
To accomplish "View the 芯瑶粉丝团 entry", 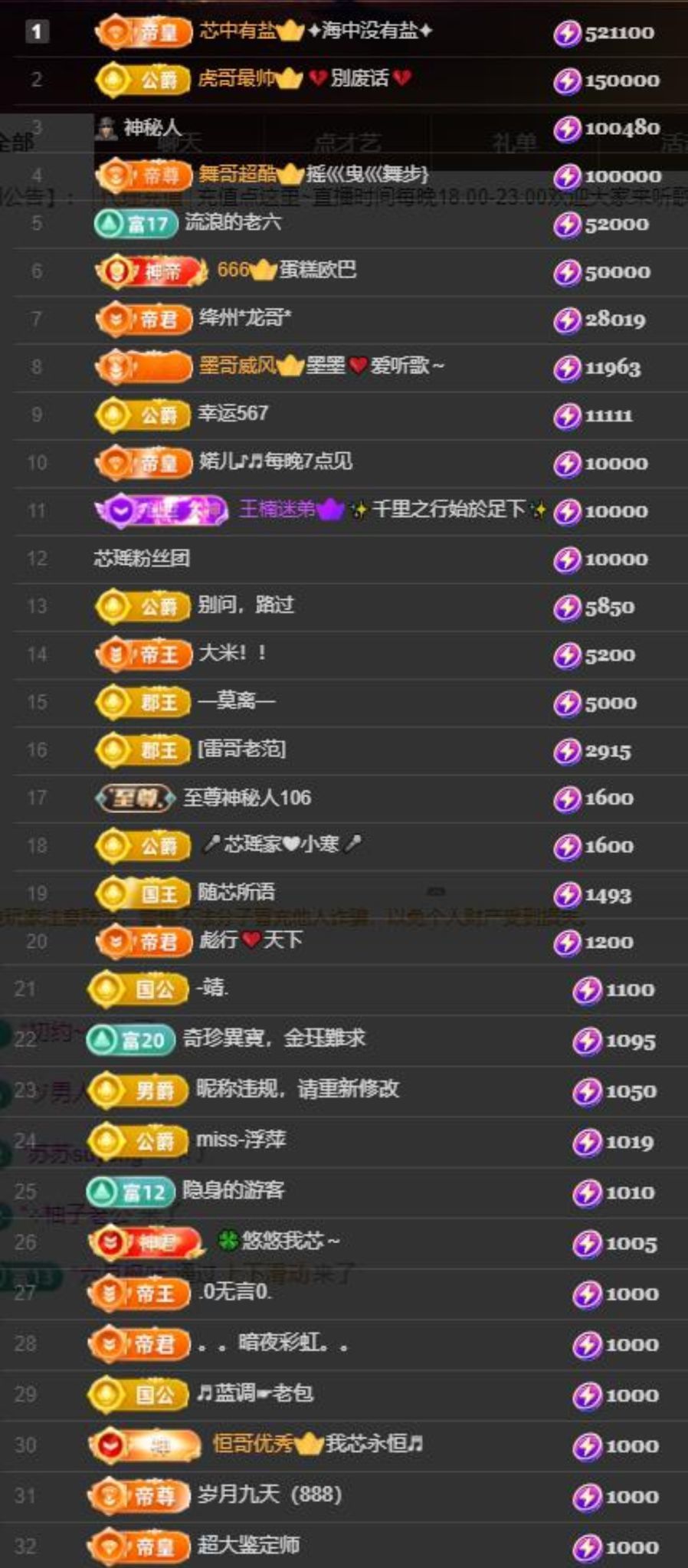I will tap(142, 559).
